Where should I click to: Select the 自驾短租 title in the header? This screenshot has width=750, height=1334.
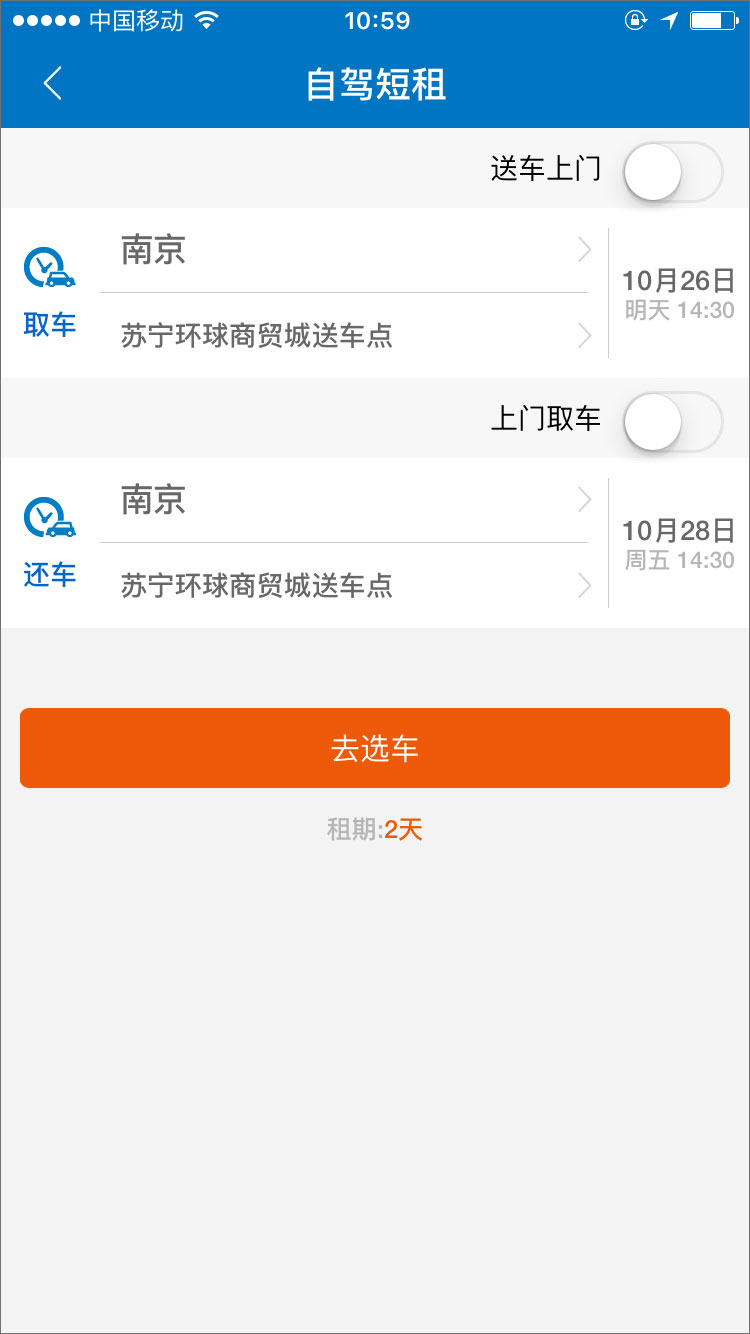pyautogui.click(x=374, y=86)
